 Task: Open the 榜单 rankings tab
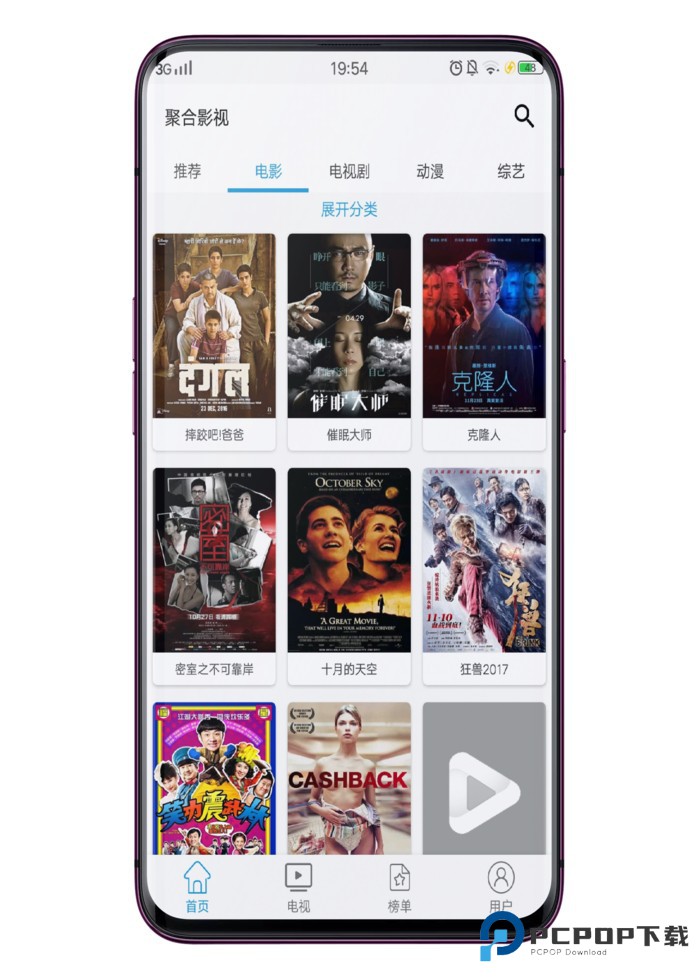point(399,886)
